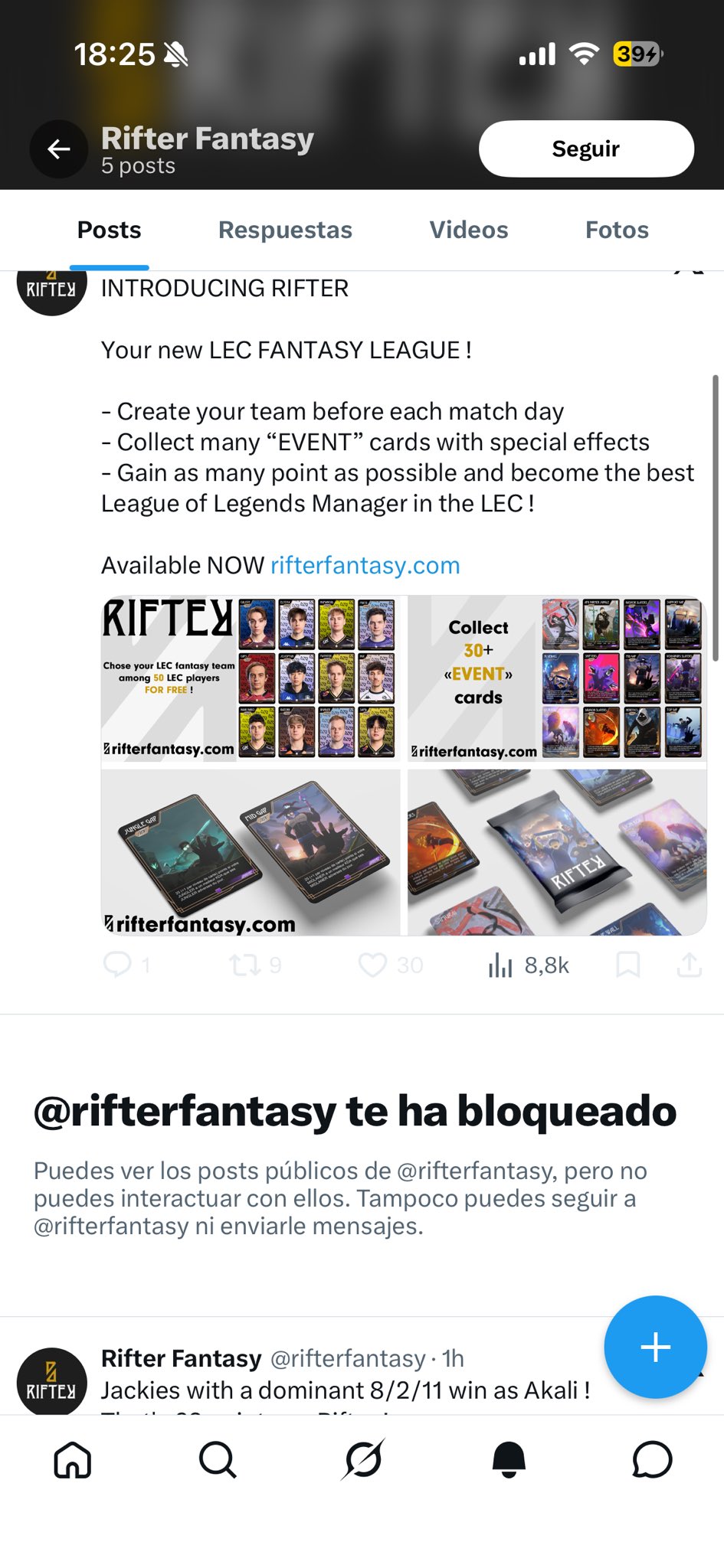
Task: Repost the Introducing Rifter post
Action: pyautogui.click(x=245, y=965)
